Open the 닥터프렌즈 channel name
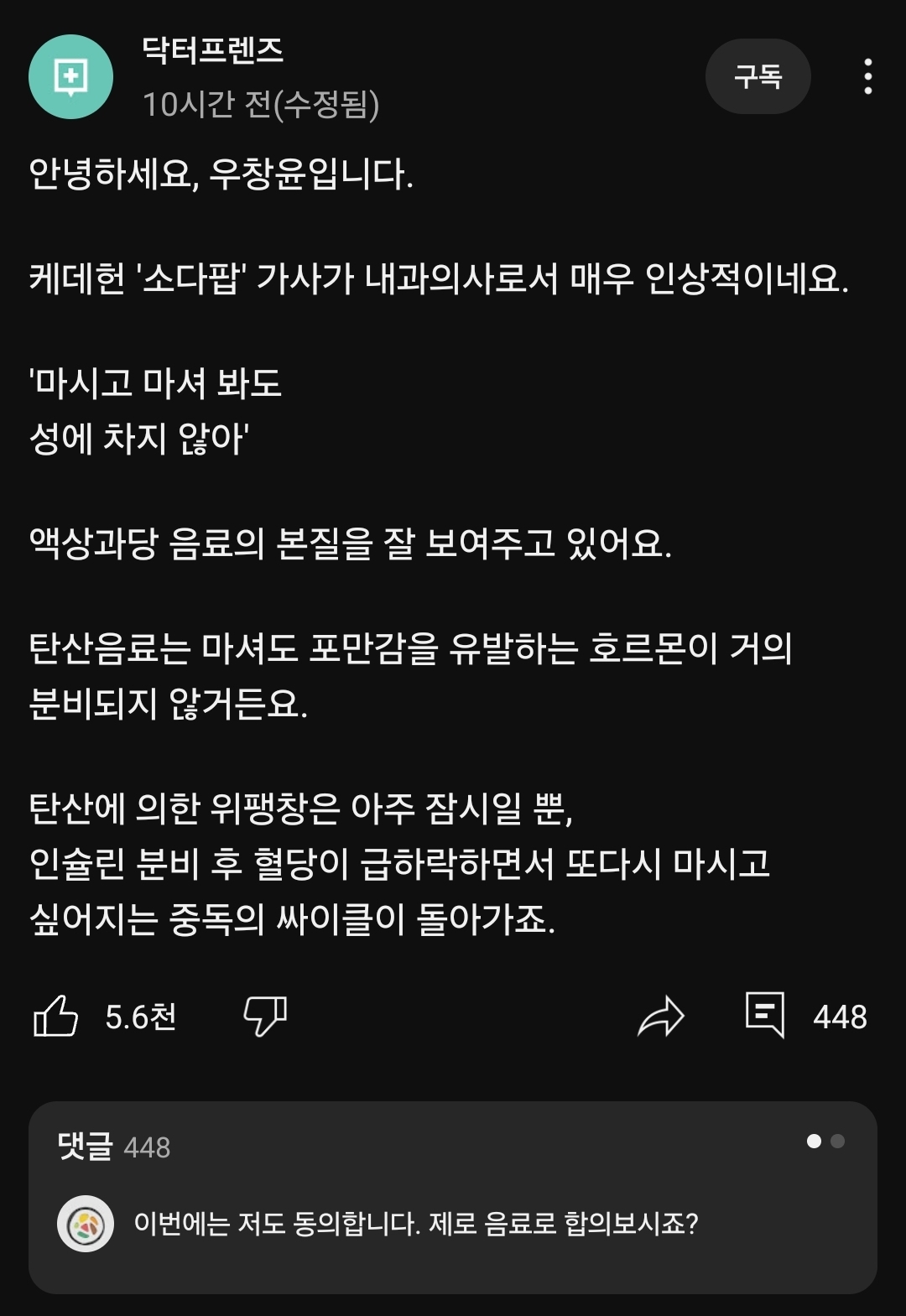This screenshot has width=906, height=1316. [213, 51]
